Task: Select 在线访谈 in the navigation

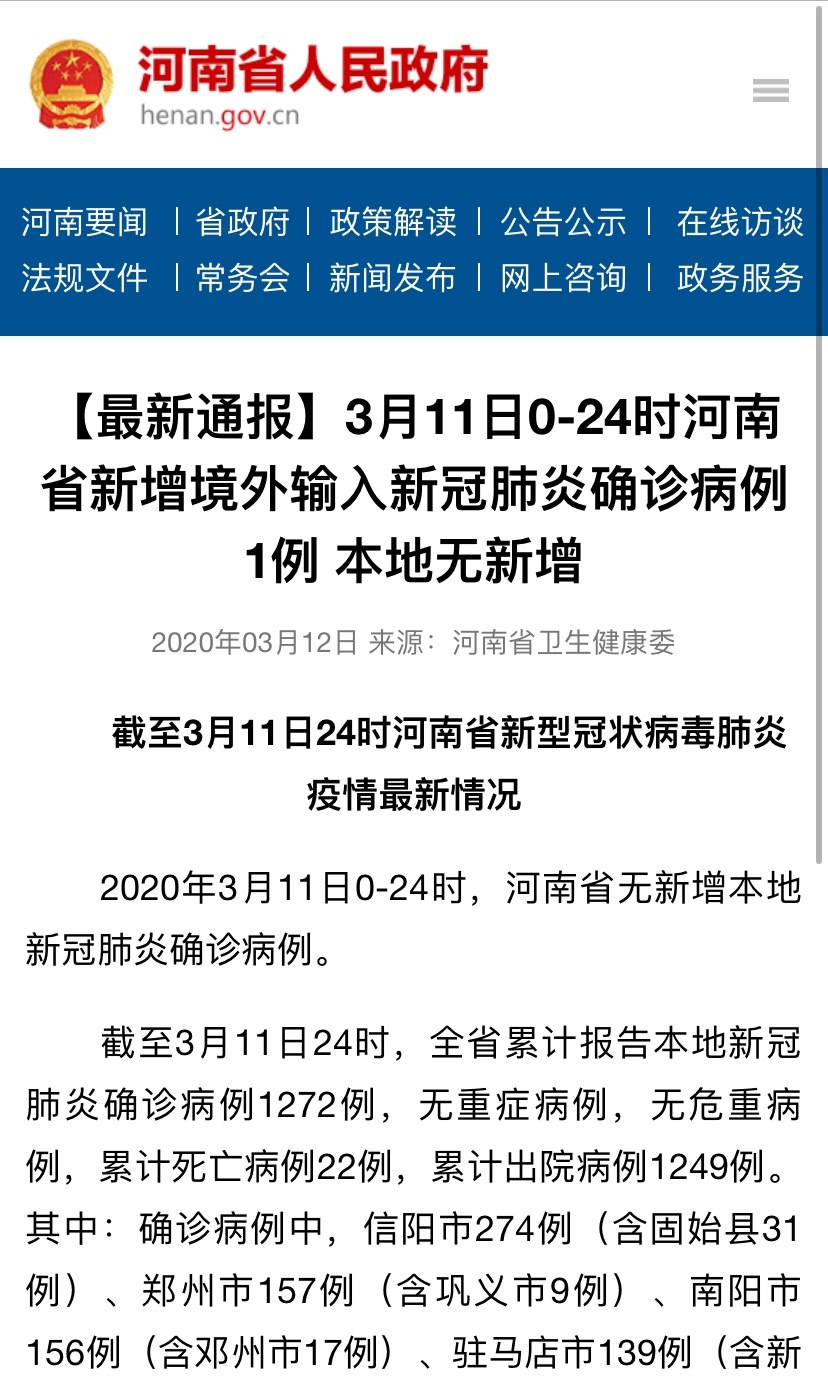Action: tap(740, 221)
